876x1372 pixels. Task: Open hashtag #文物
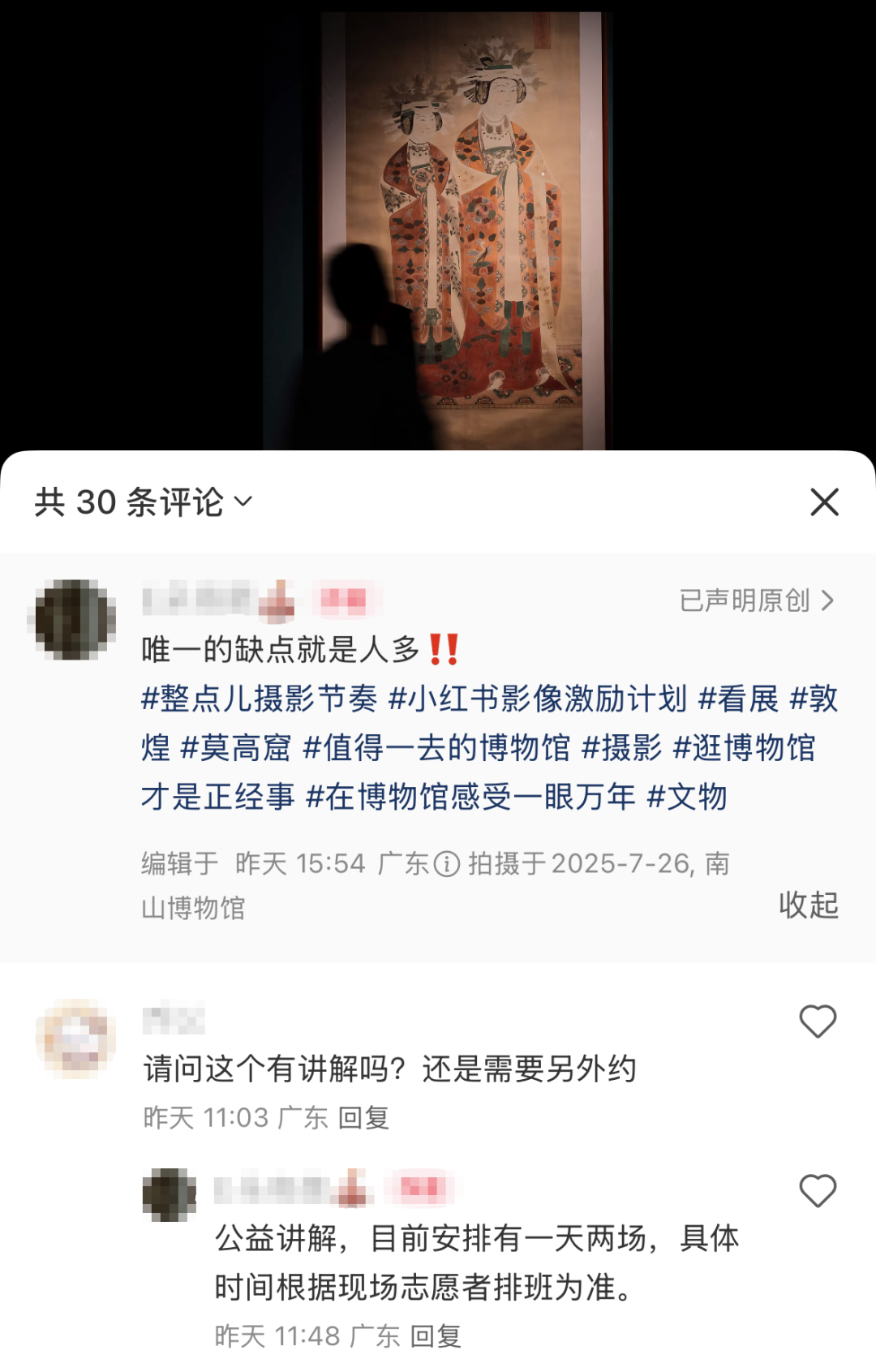(x=687, y=797)
